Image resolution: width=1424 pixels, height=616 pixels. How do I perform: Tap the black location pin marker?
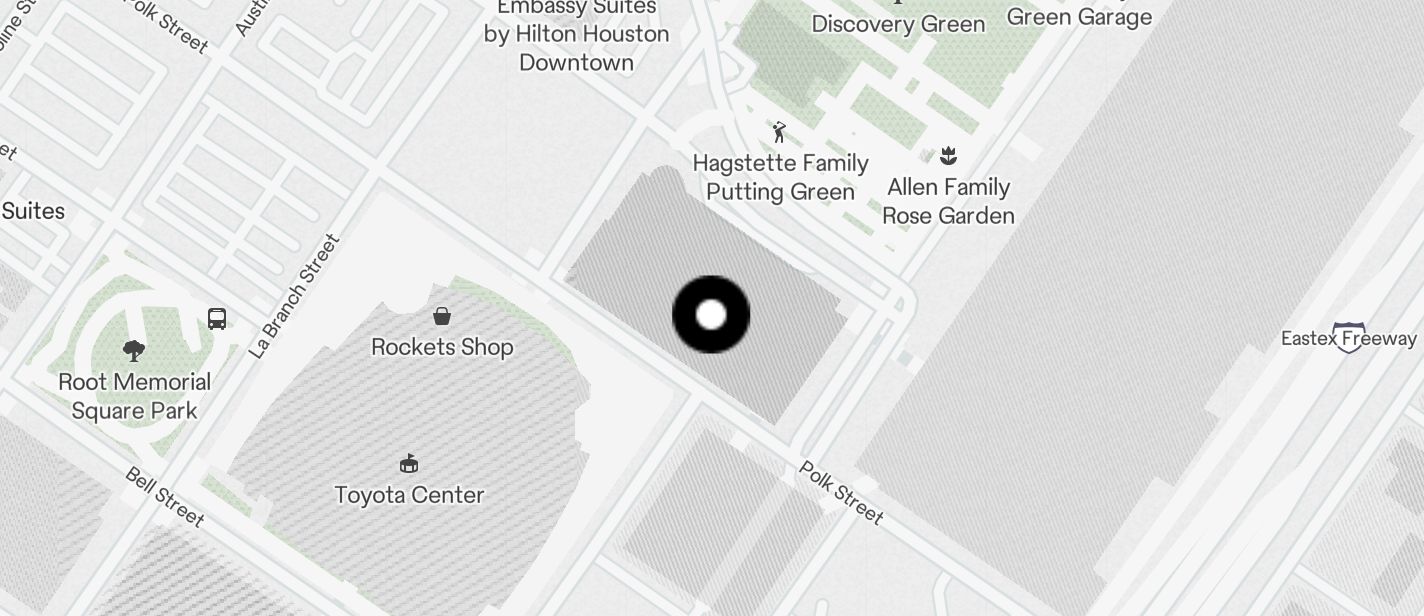click(711, 315)
